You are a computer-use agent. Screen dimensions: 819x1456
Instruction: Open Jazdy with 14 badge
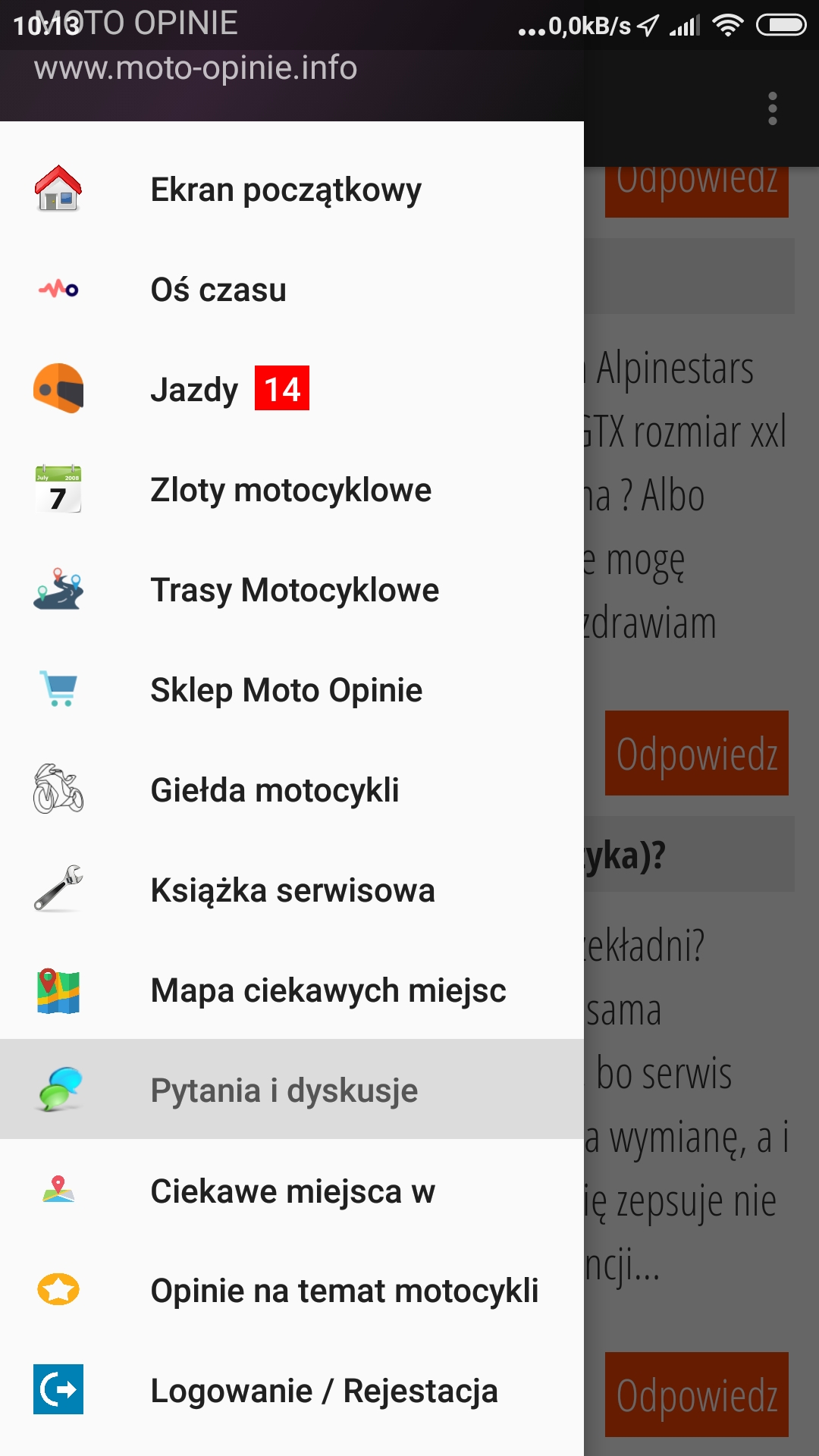tap(292, 390)
